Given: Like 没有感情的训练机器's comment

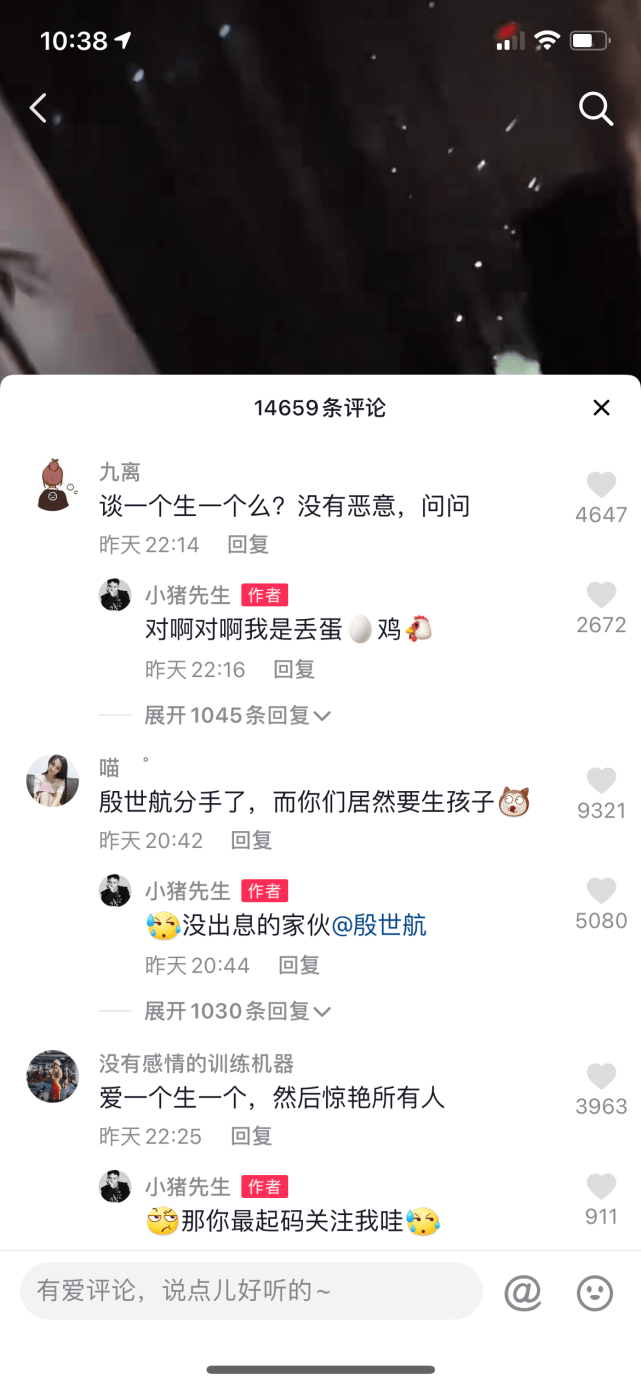Looking at the screenshot, I should [x=601, y=1077].
